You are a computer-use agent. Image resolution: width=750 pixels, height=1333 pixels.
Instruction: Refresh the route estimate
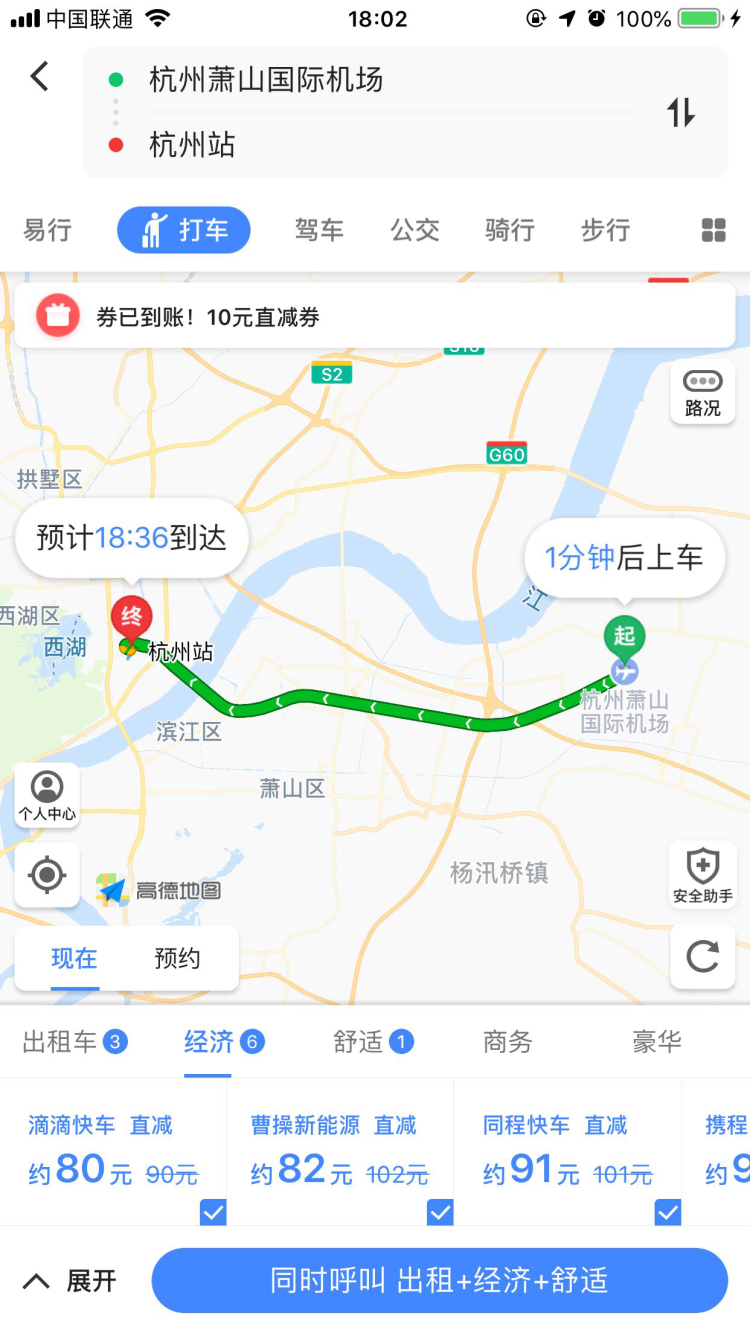(x=702, y=957)
